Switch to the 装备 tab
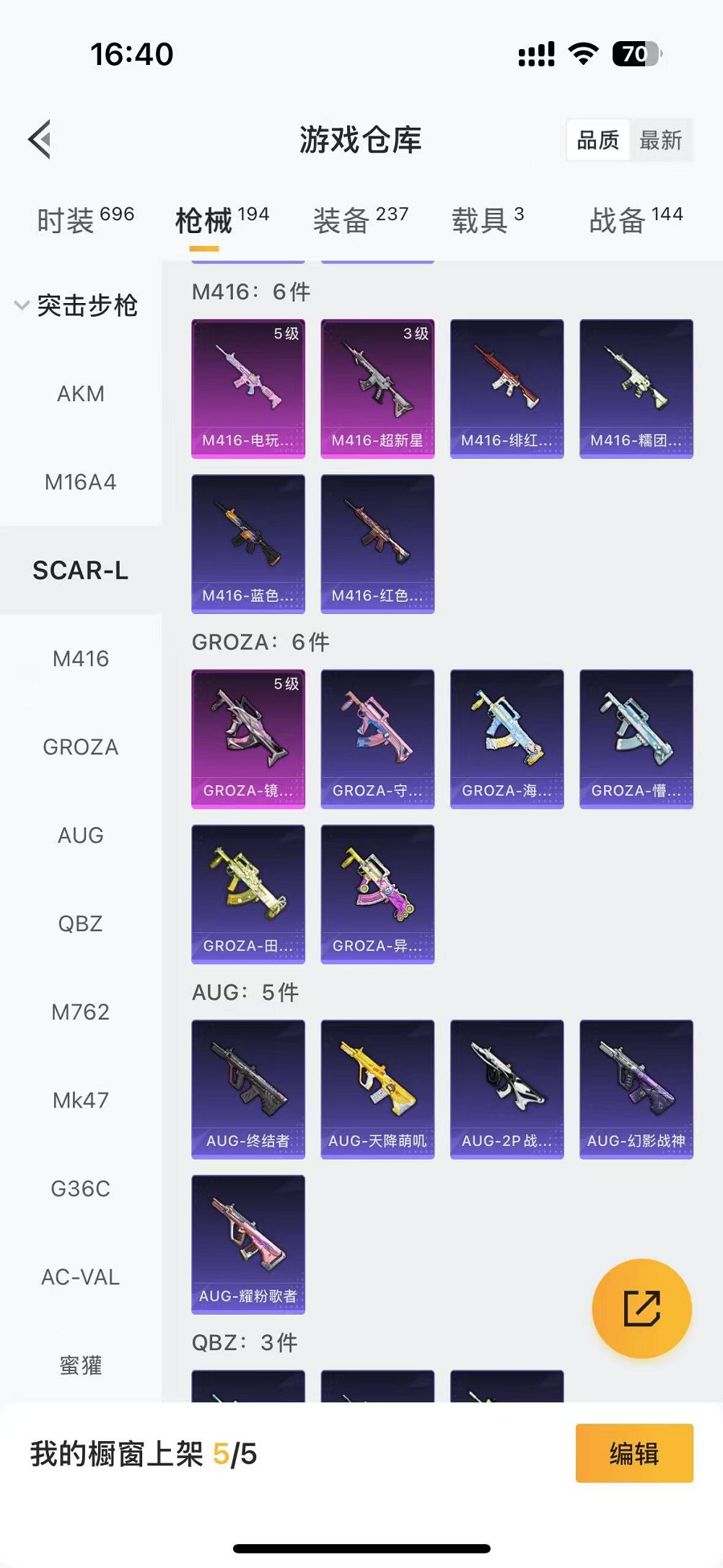The height and width of the screenshot is (1568, 723). click(361, 219)
